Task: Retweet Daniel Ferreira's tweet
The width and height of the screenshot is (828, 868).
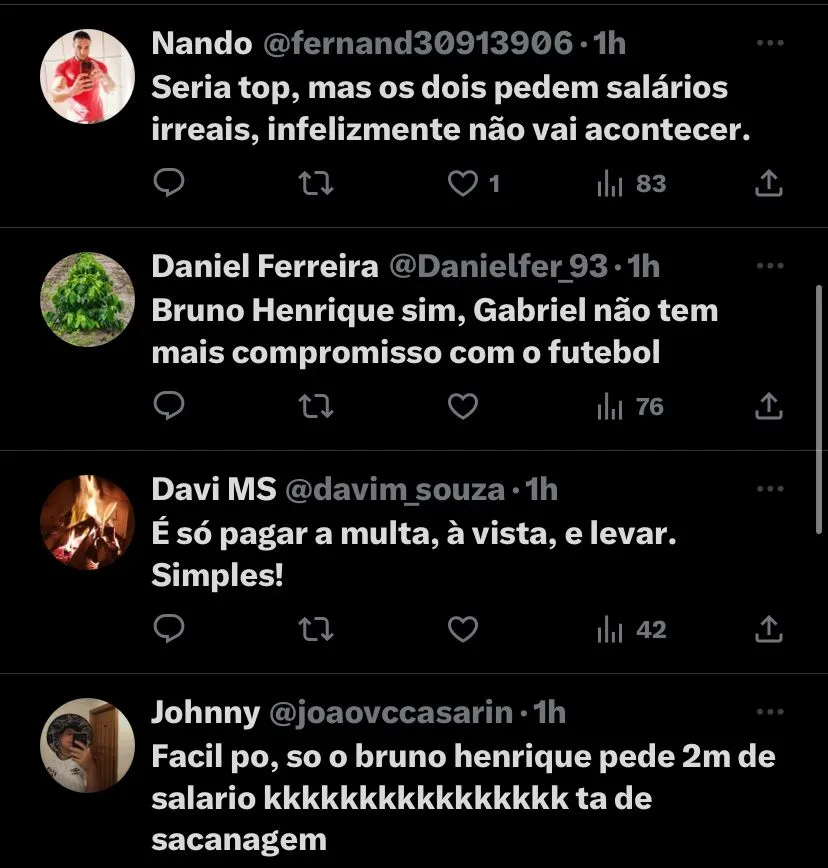Action: tap(316, 407)
